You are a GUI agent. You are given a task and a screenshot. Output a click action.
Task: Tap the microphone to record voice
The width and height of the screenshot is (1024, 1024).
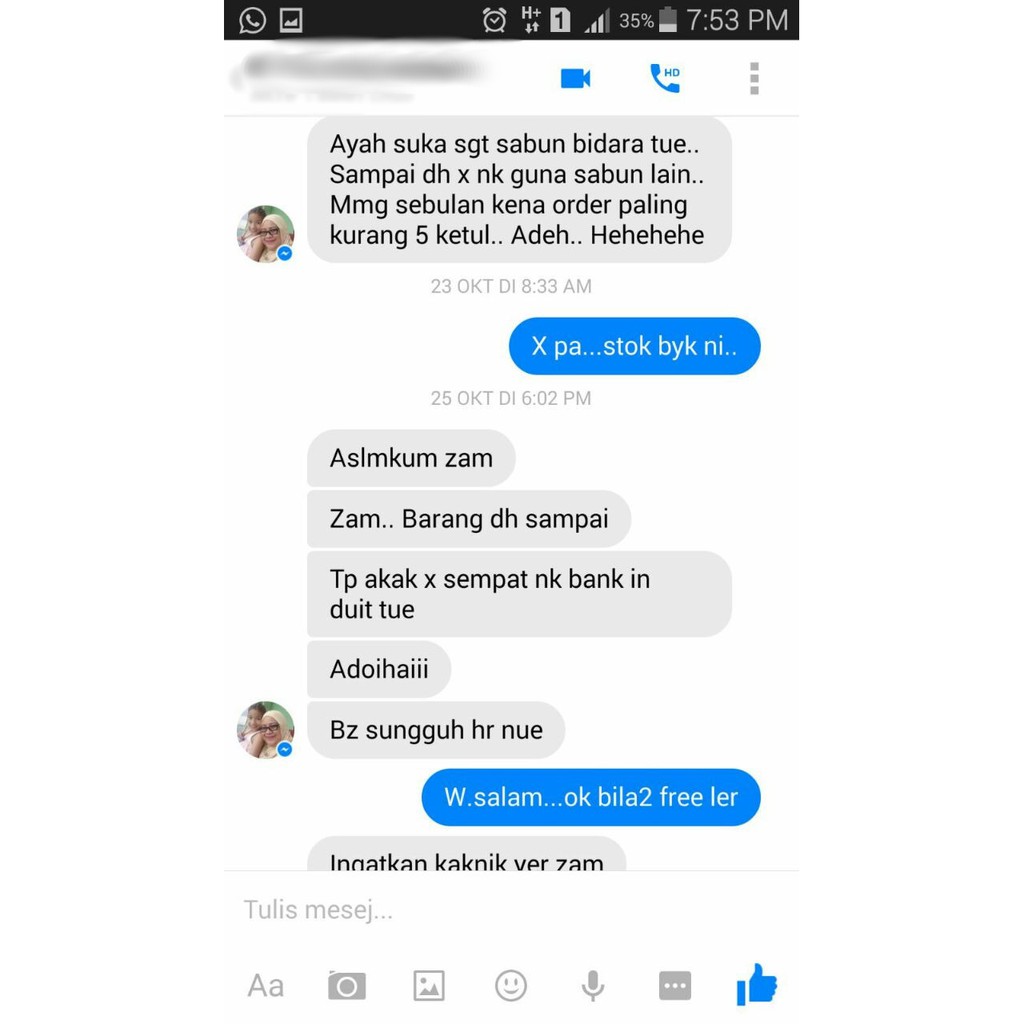(593, 985)
